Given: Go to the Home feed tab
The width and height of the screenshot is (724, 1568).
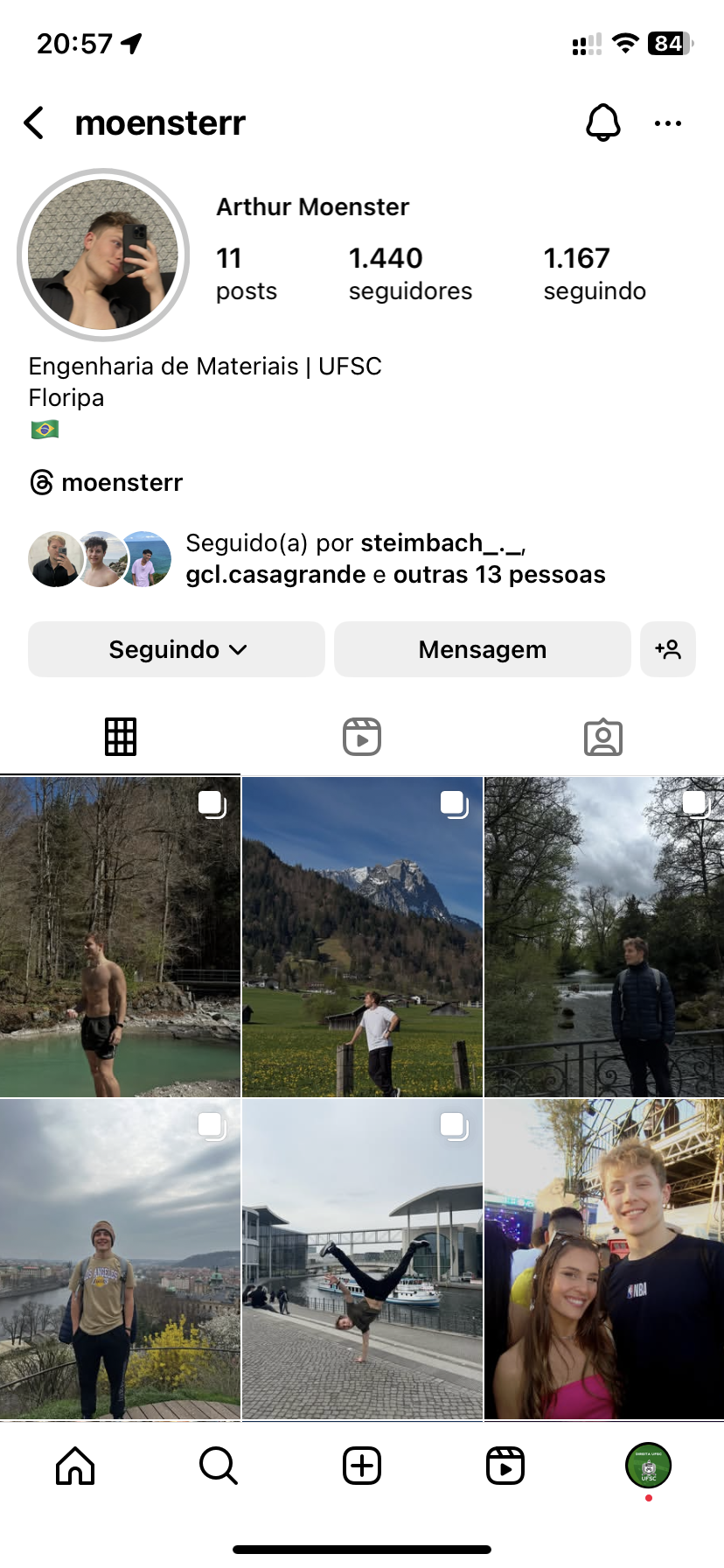Looking at the screenshot, I should pos(75,1466).
